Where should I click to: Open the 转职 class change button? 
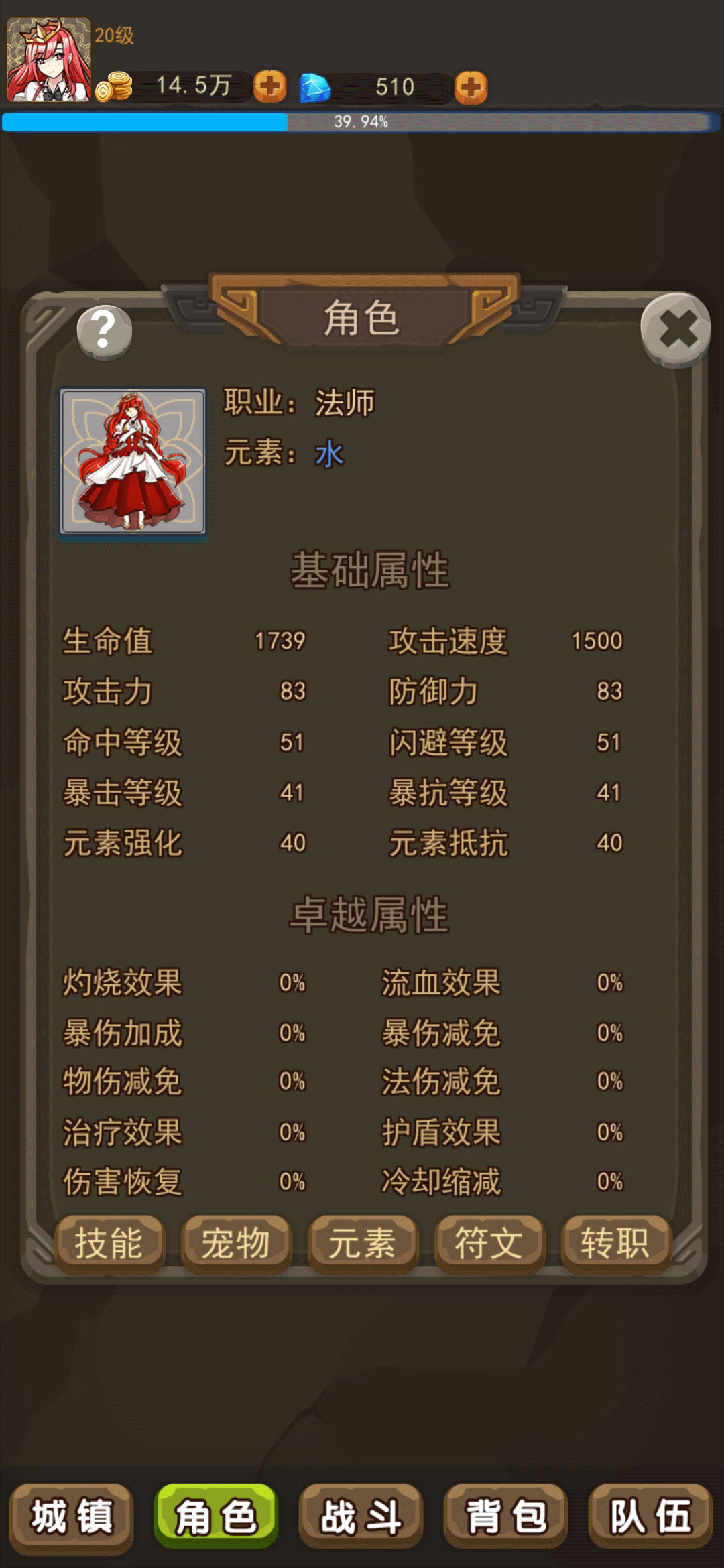tap(615, 1244)
